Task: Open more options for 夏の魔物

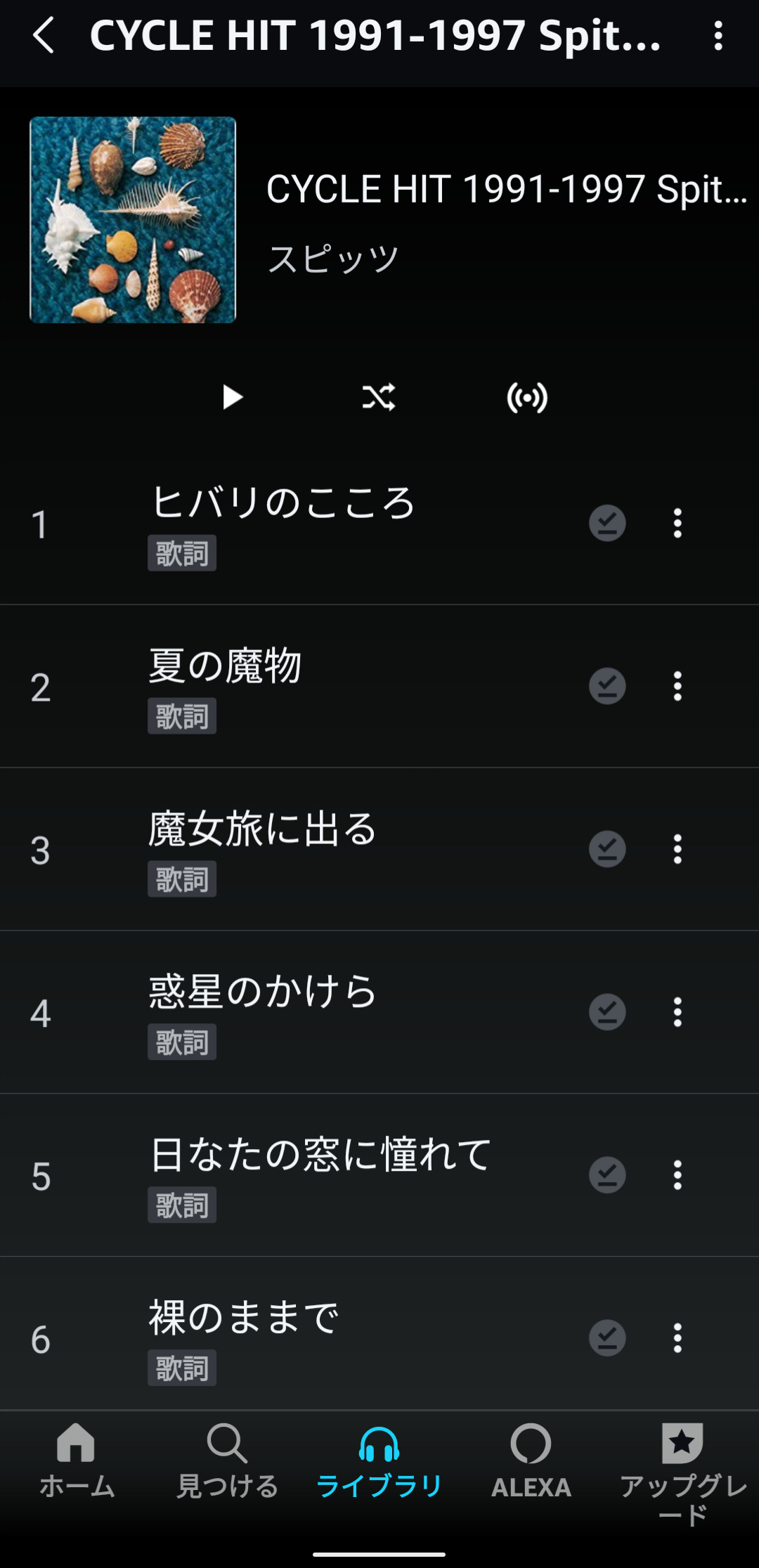Action: click(x=677, y=686)
